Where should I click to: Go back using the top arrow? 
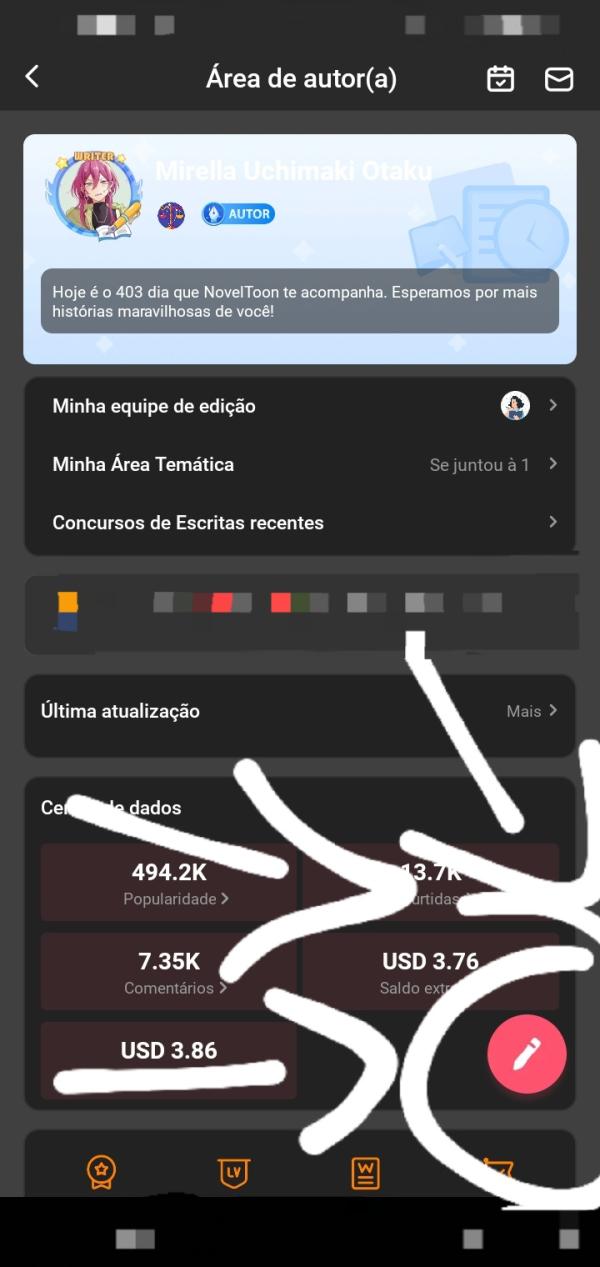(32, 77)
